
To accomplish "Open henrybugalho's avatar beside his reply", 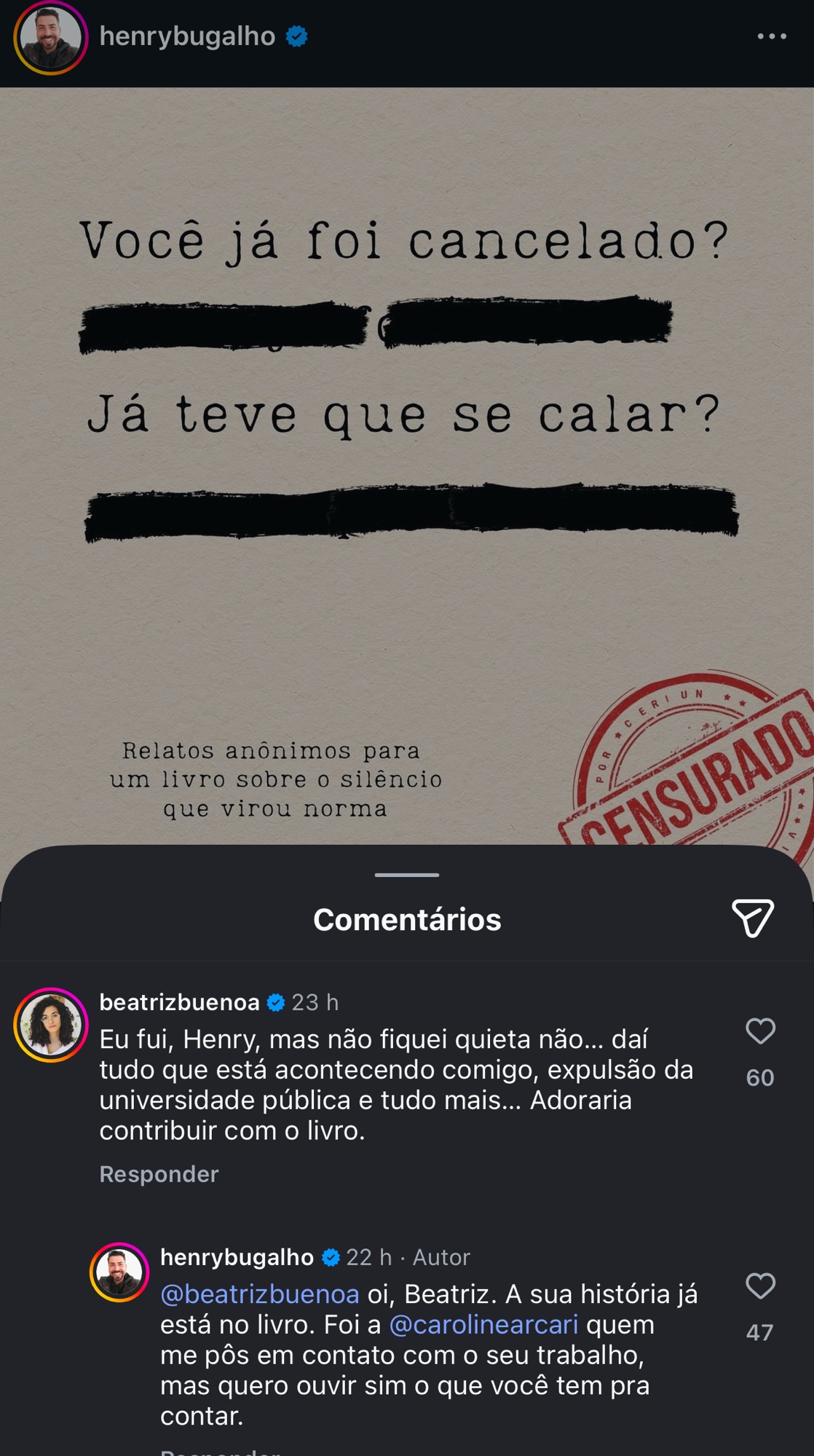I will [x=119, y=1272].
